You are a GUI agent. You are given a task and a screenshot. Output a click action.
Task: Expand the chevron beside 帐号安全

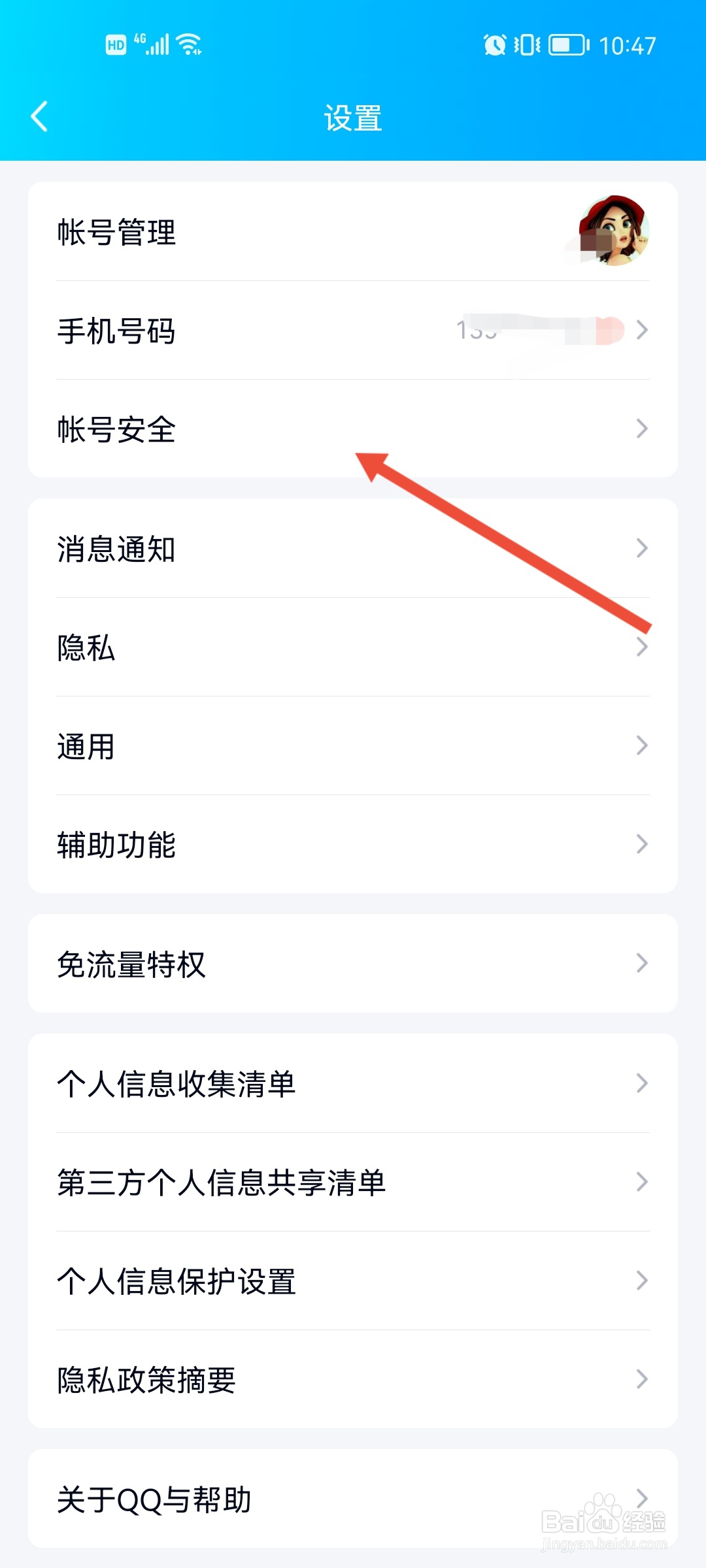tap(641, 430)
